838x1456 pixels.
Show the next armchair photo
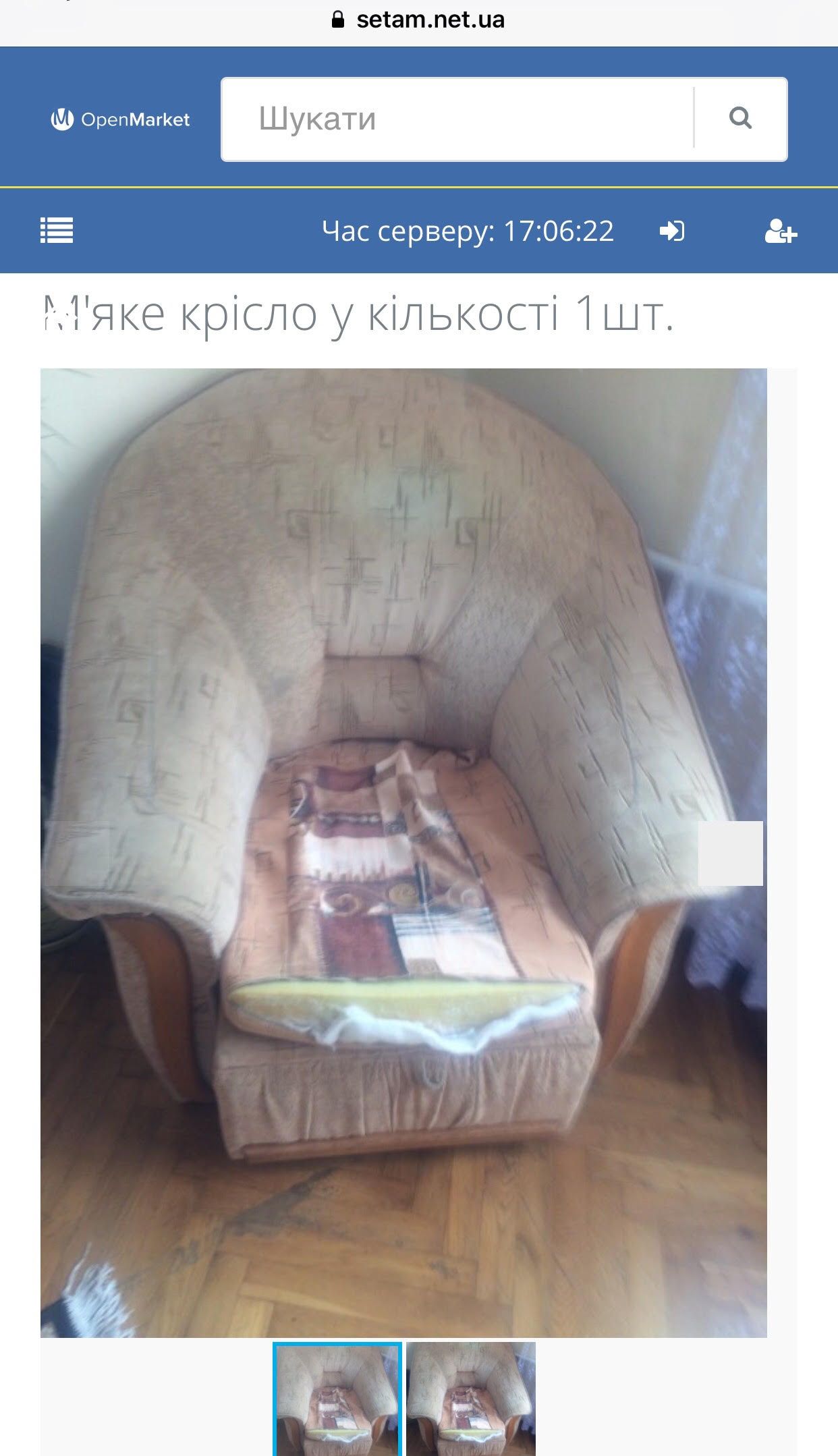coord(730,853)
